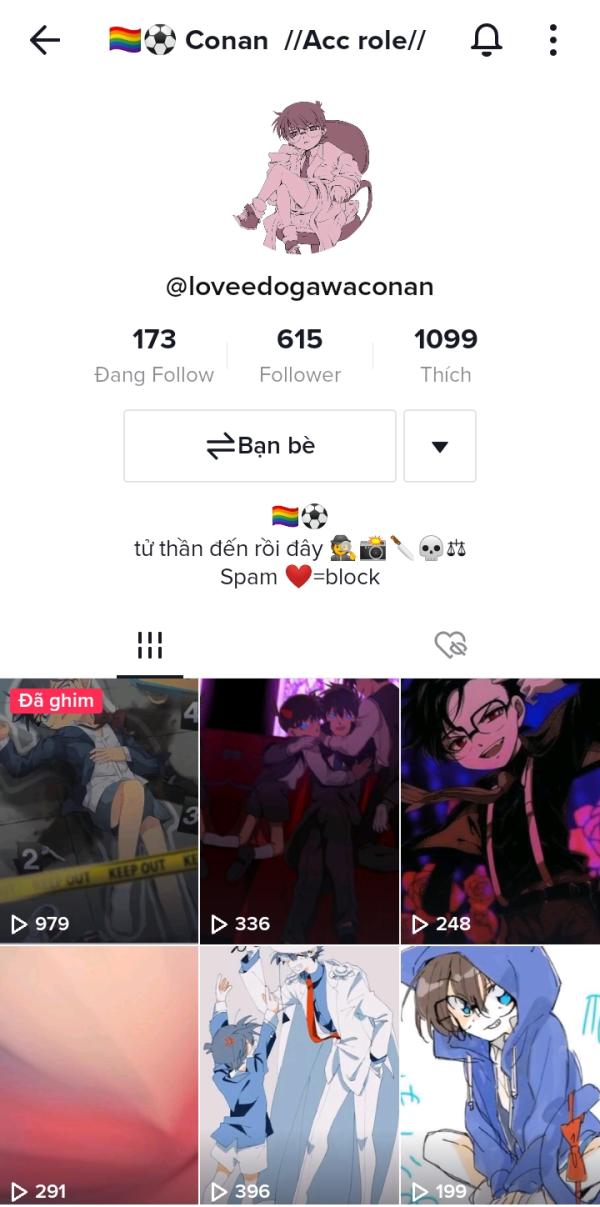Open the pinned Đã ghim video

click(x=99, y=811)
